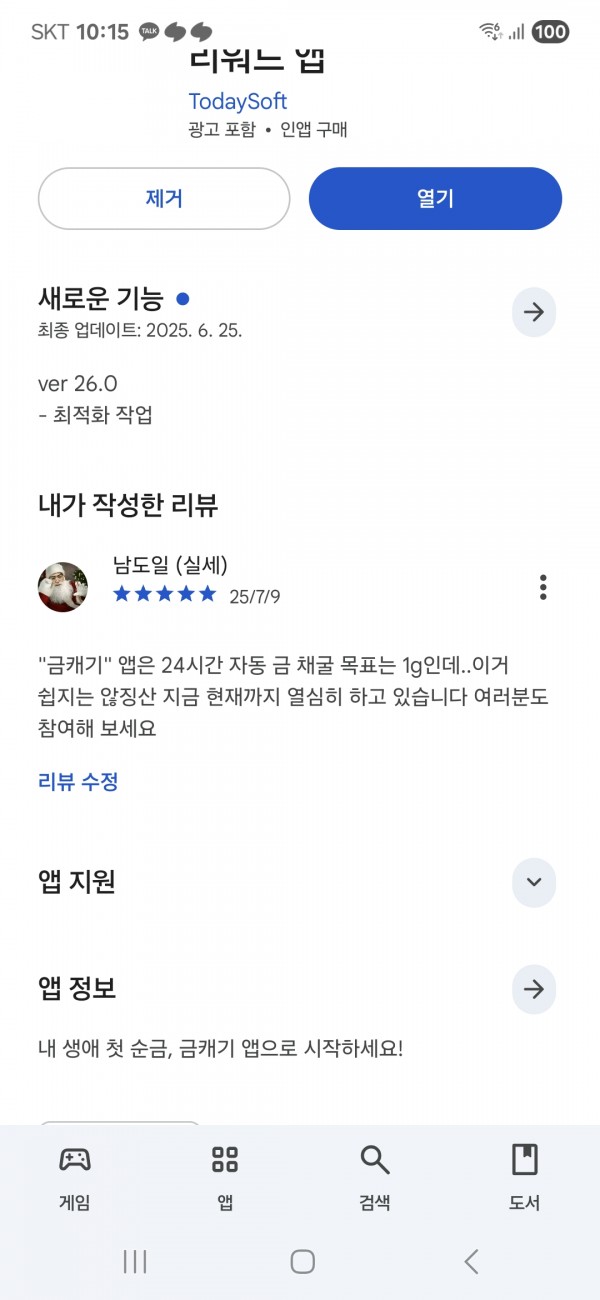Open the overflow menu on my review

(x=542, y=587)
